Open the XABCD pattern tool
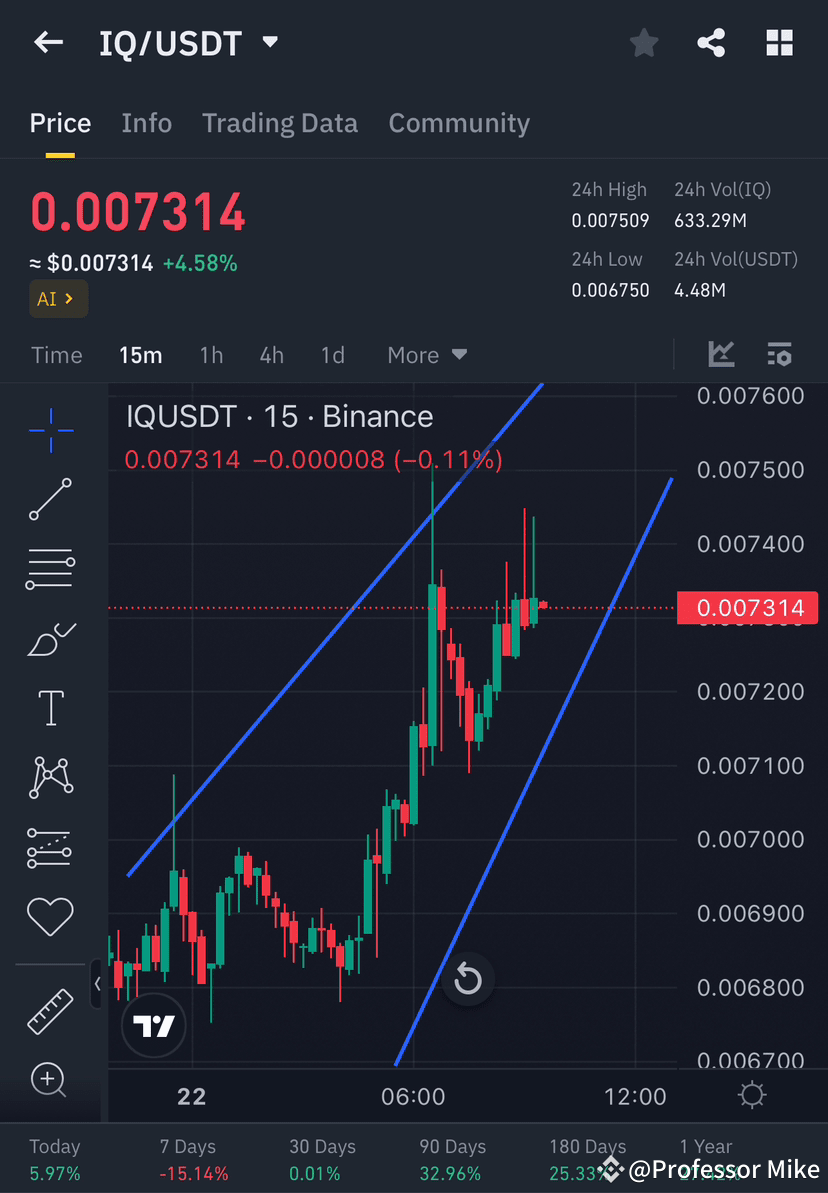Image resolution: width=828 pixels, height=1193 pixels. [x=49, y=777]
